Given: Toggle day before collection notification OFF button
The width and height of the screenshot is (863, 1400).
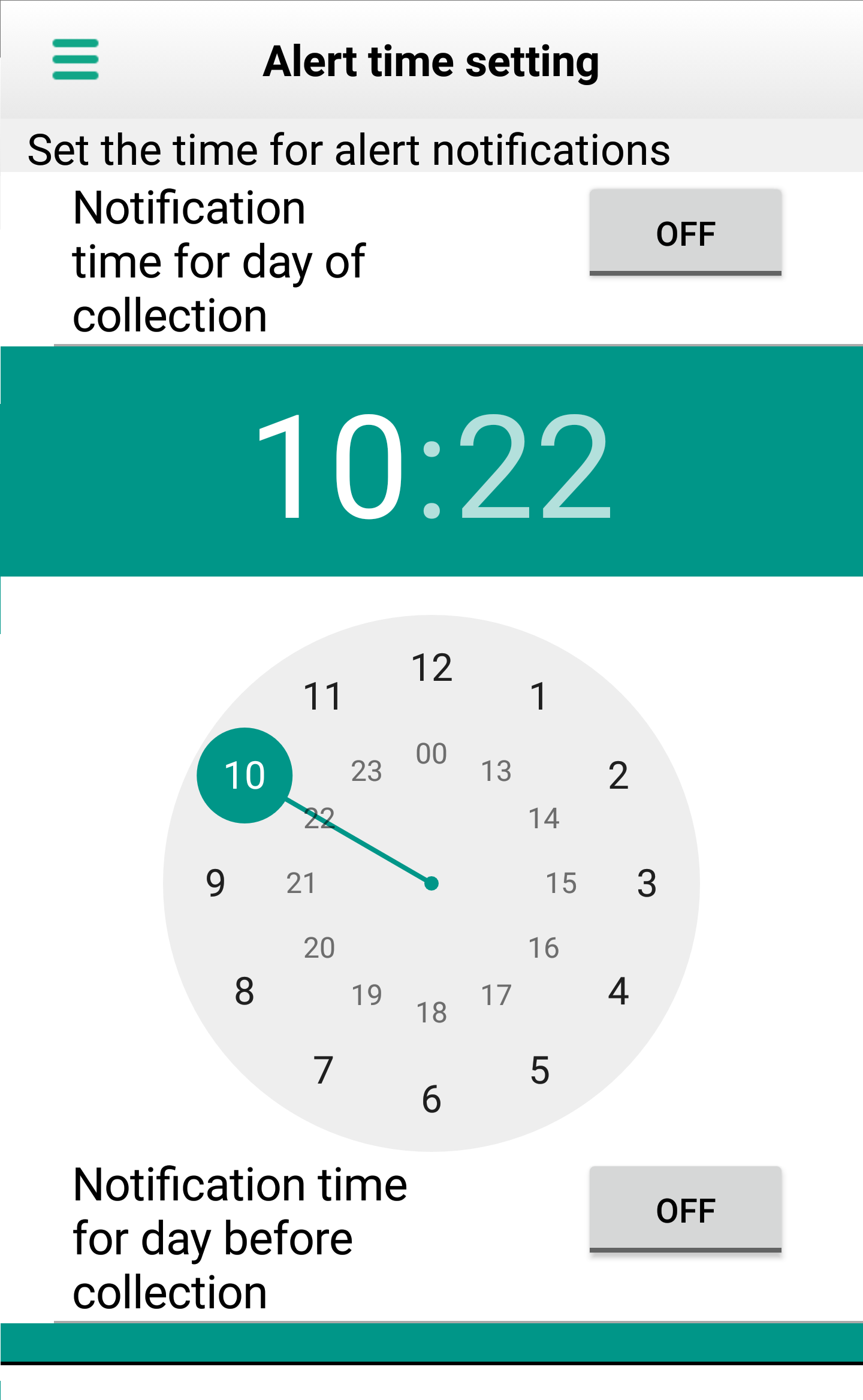Looking at the screenshot, I should [685, 1209].
